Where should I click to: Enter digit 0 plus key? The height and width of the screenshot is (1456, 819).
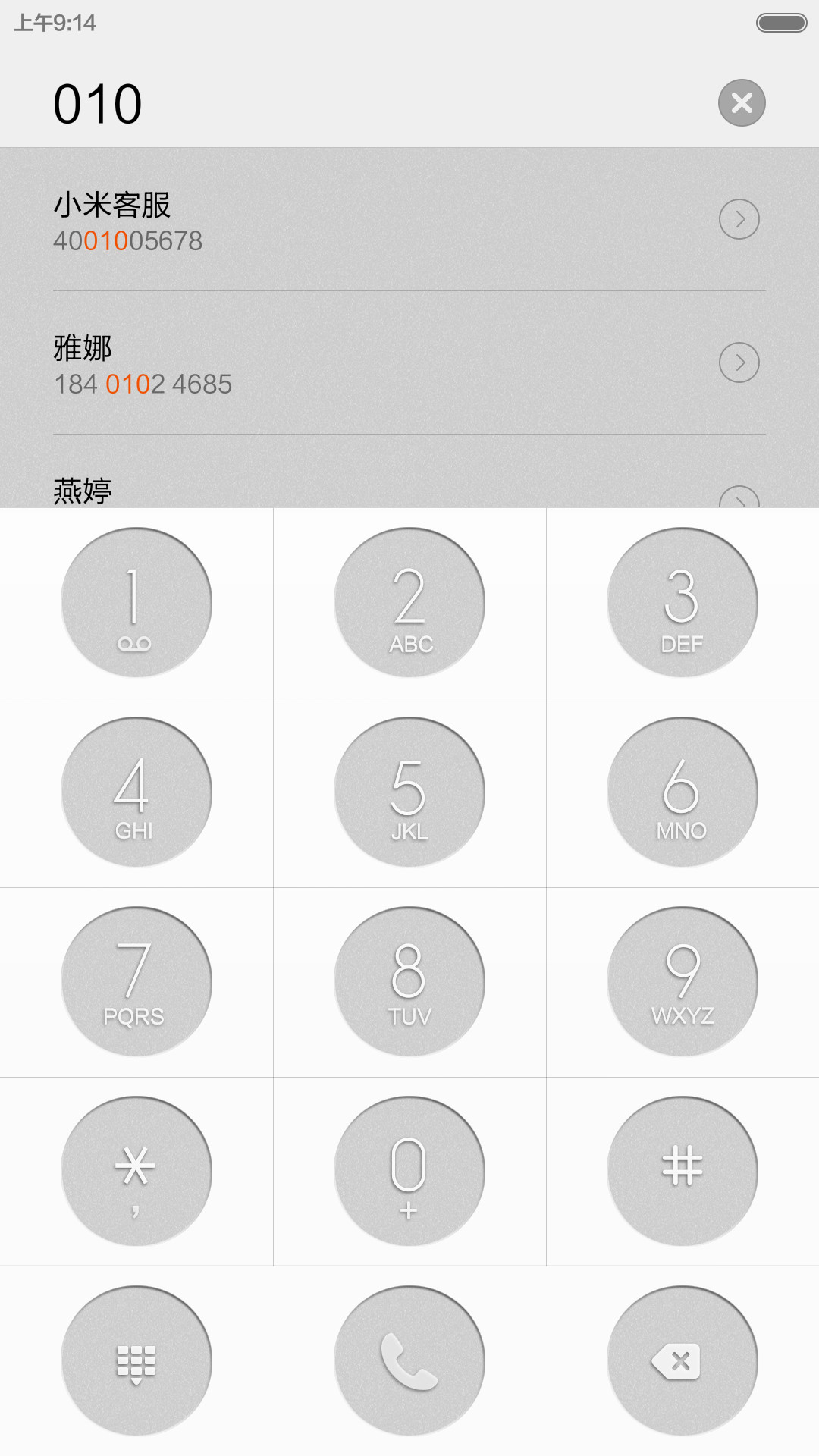coord(409,1172)
